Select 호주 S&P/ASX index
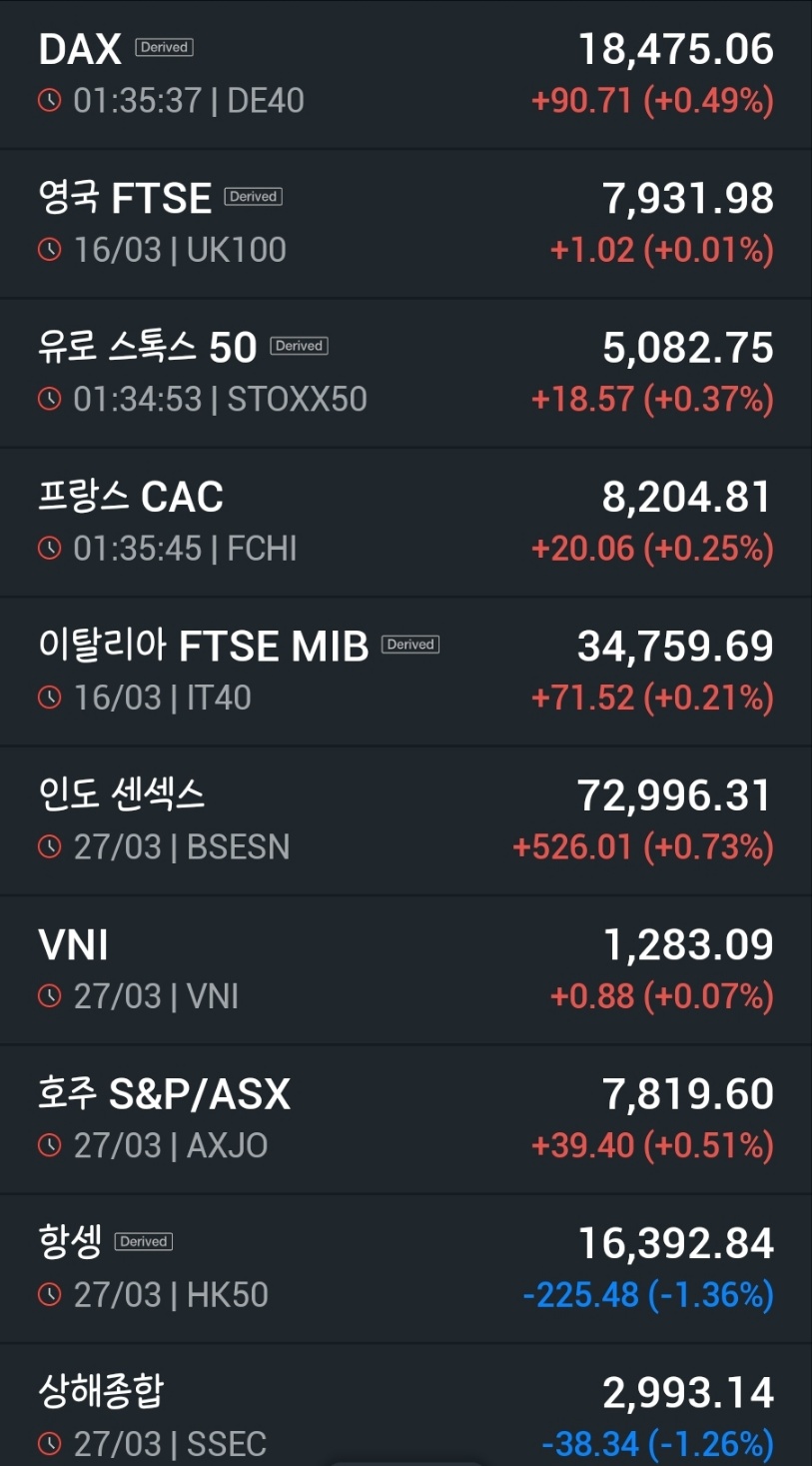This screenshot has width=812, height=1466. (x=406, y=1119)
